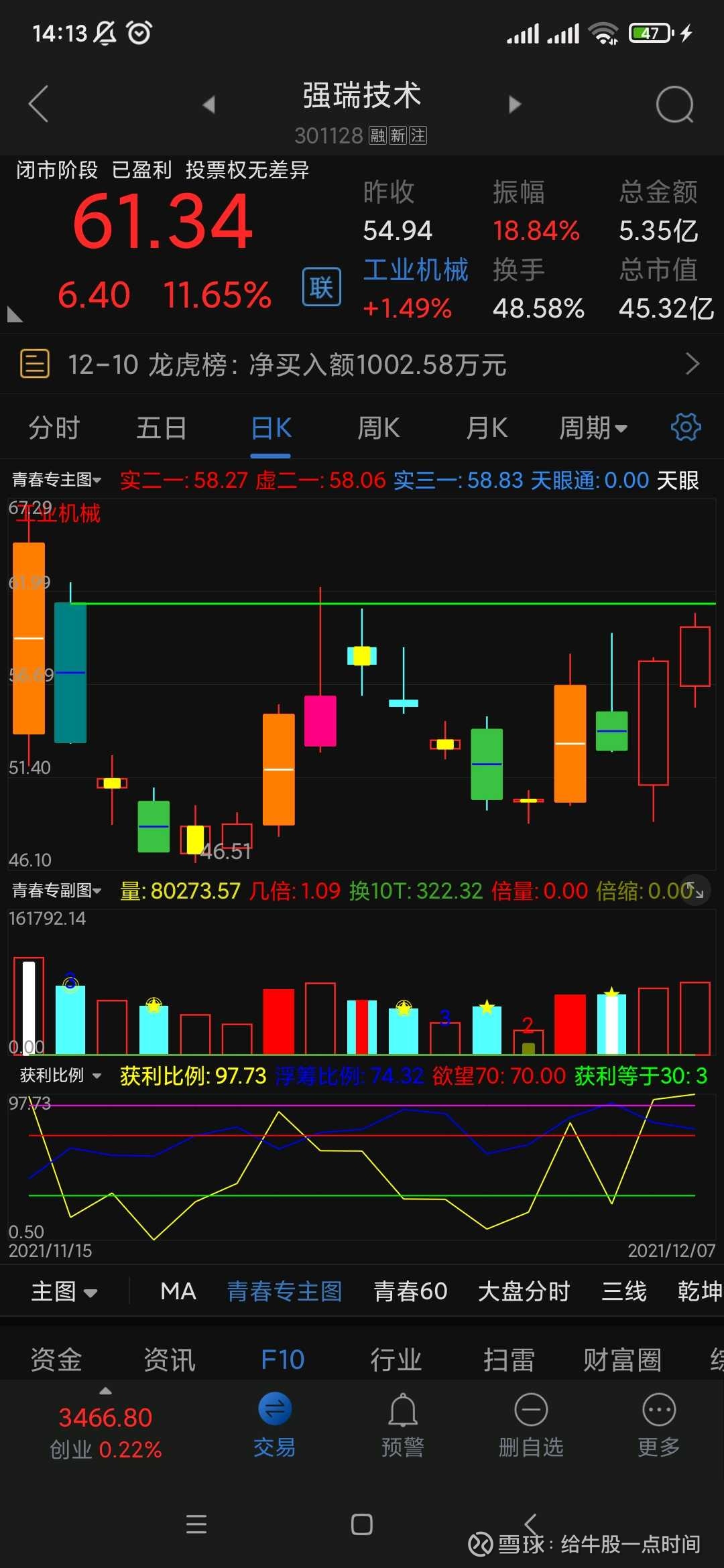Tap the chart settings gear icon
This screenshot has height=1568, width=724.
coord(686,427)
